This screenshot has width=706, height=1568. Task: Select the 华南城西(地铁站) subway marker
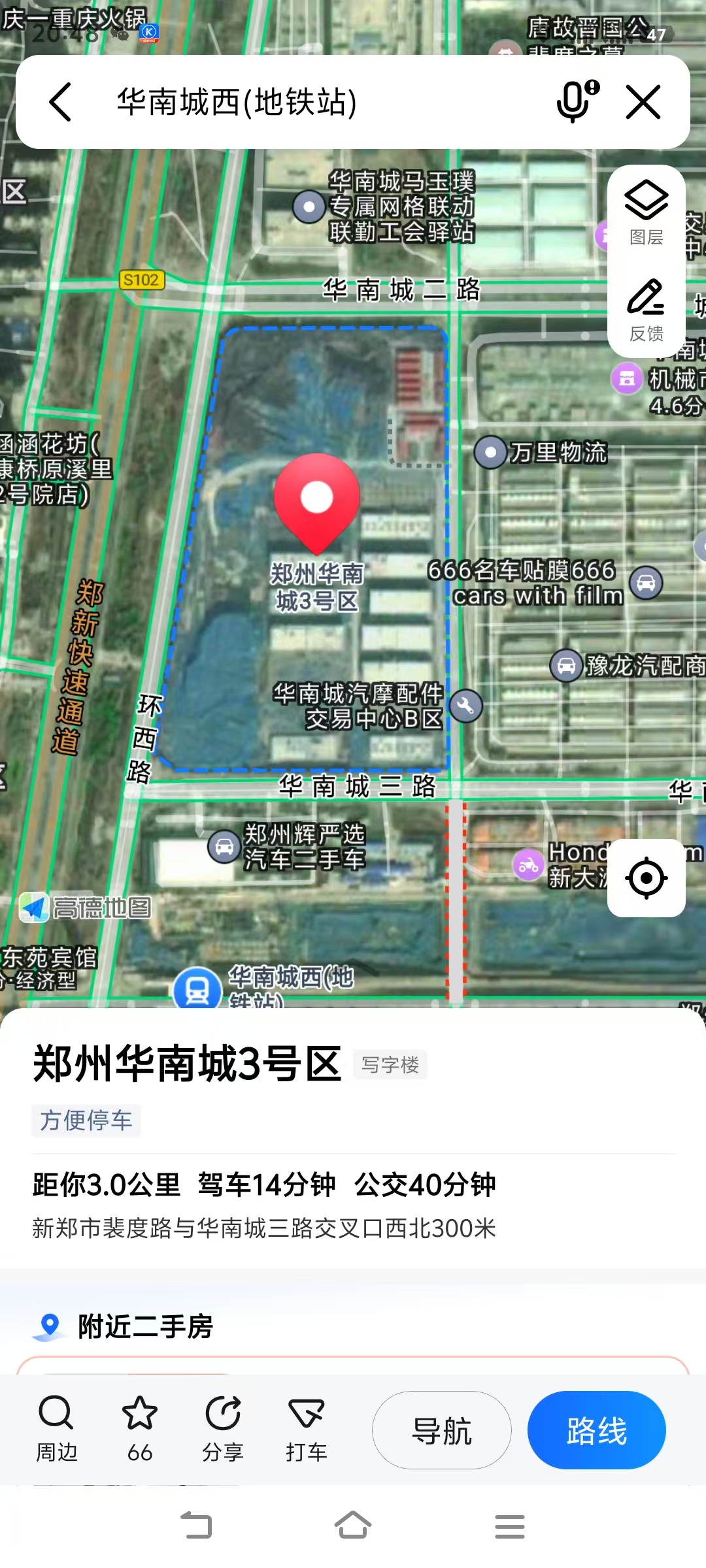coord(197,990)
